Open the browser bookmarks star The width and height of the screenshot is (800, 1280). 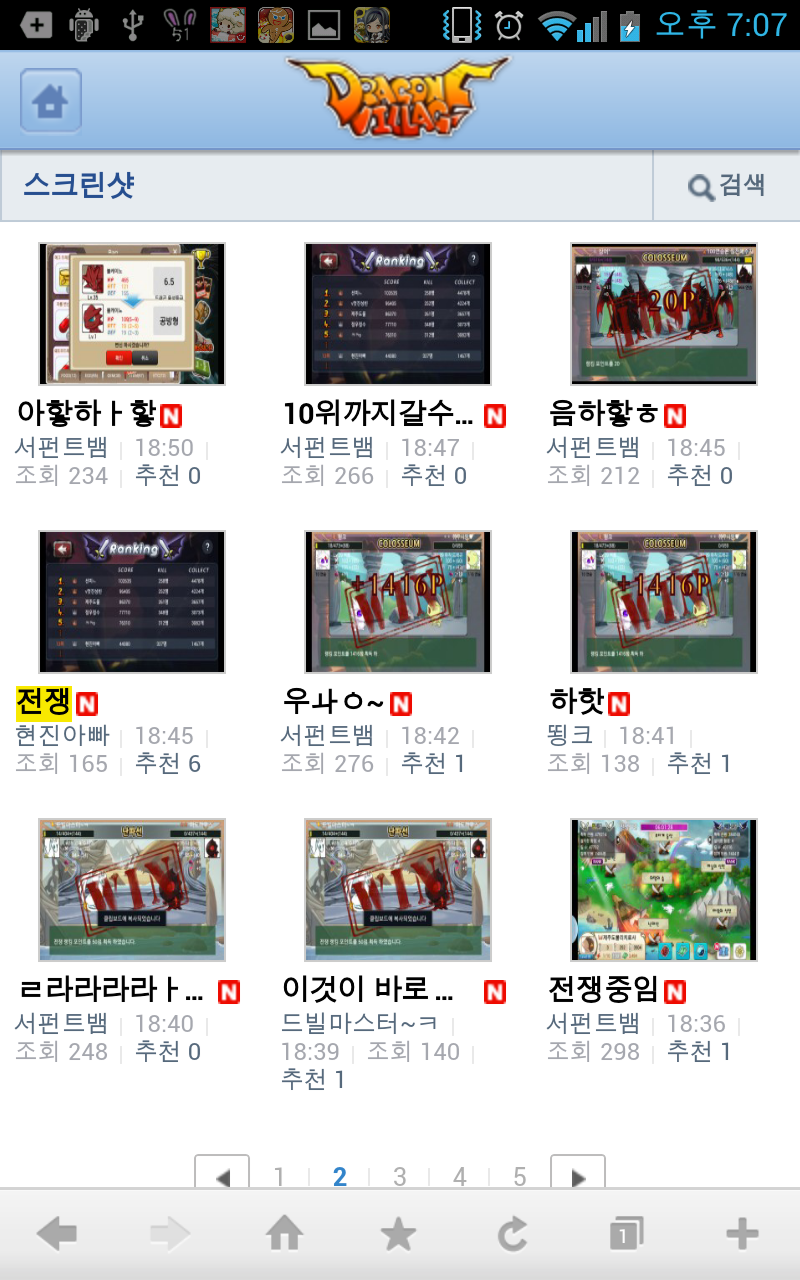[x=399, y=1235]
